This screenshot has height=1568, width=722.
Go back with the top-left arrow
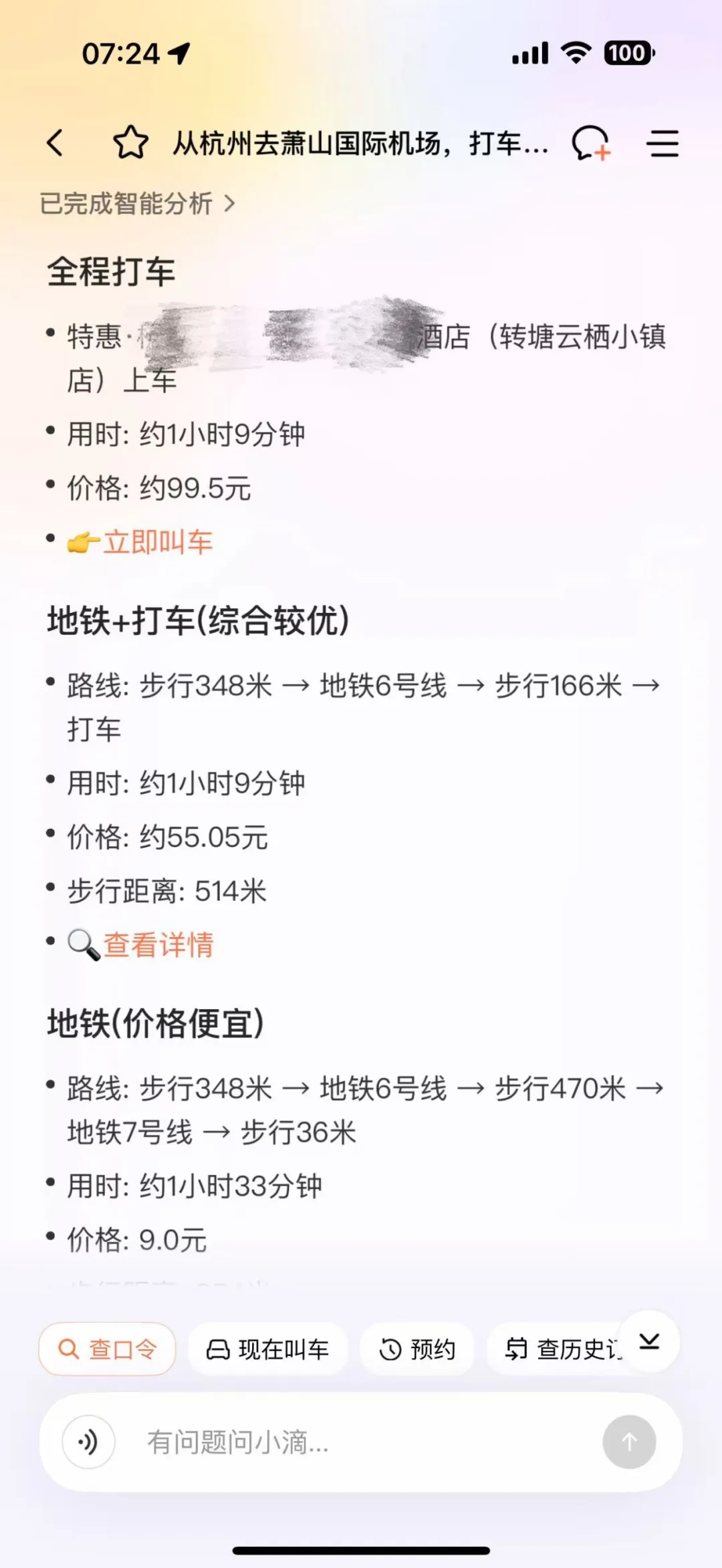[x=55, y=143]
